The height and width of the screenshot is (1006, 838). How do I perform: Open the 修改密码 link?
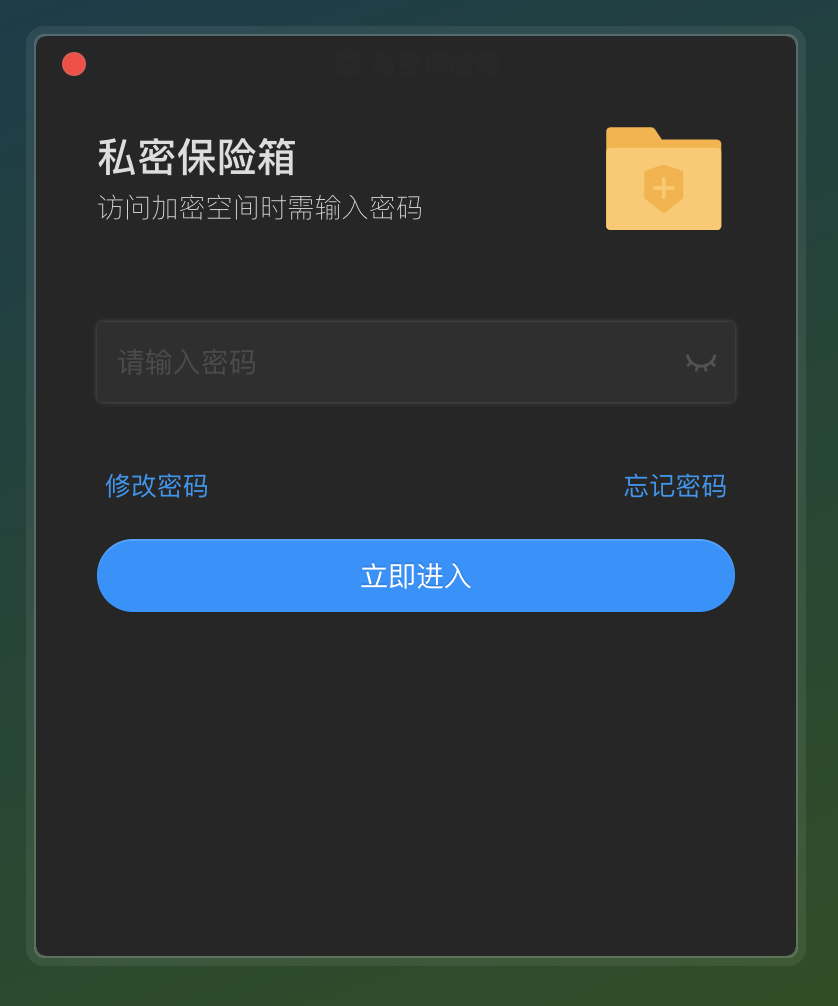[x=157, y=486]
